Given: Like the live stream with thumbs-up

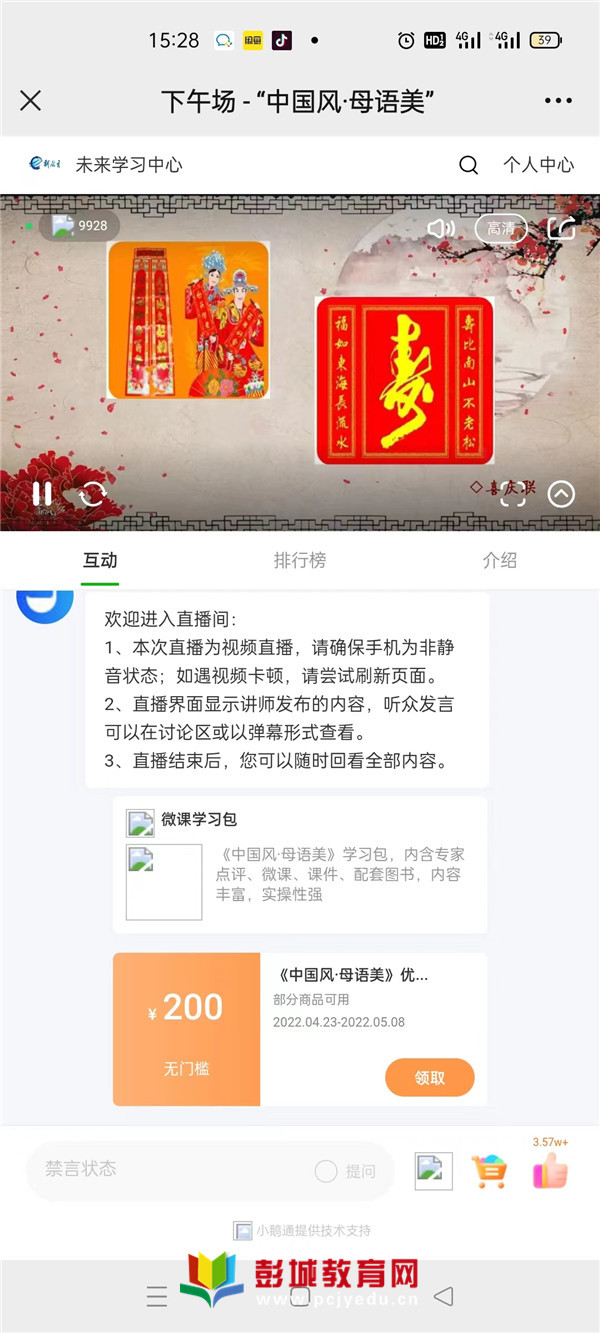Looking at the screenshot, I should point(549,1171).
